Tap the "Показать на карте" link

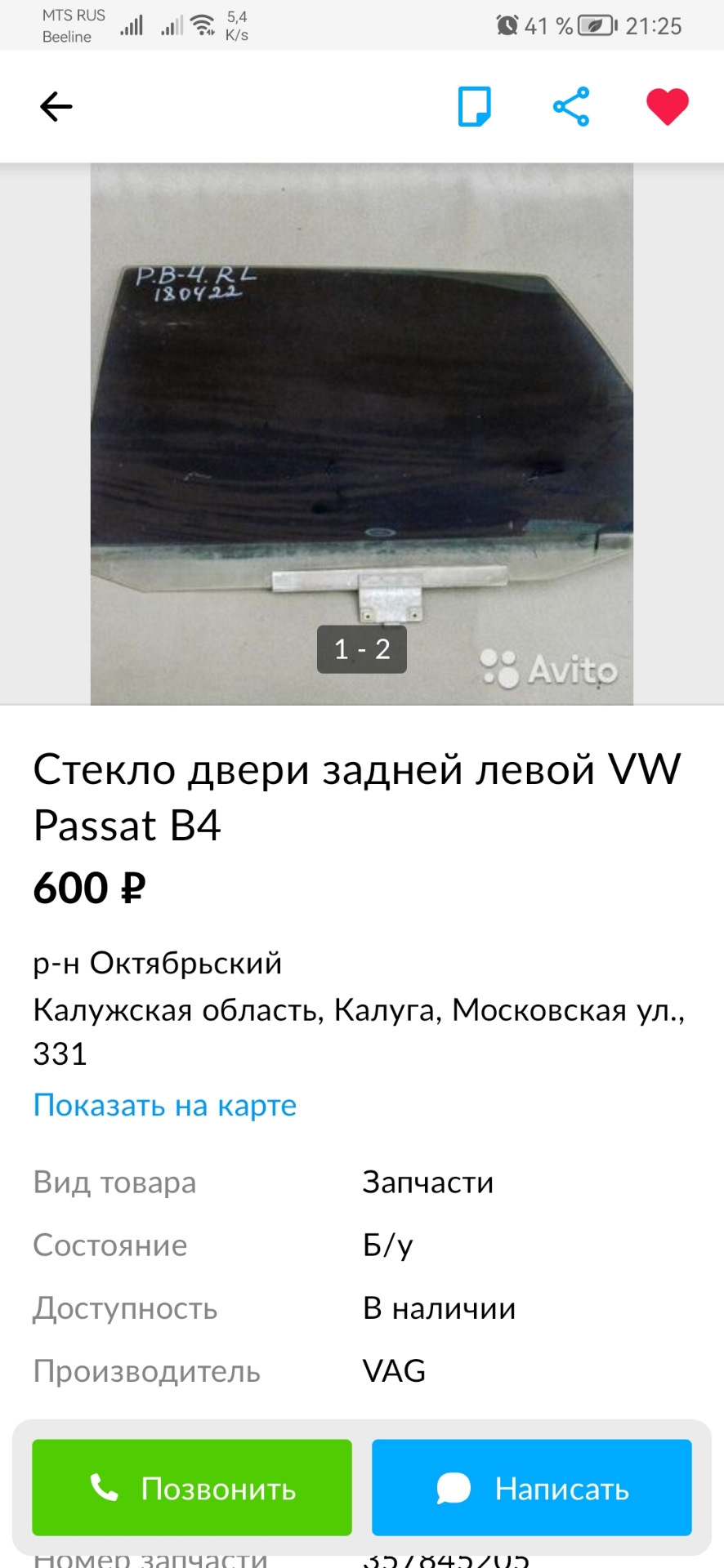coord(165,1105)
